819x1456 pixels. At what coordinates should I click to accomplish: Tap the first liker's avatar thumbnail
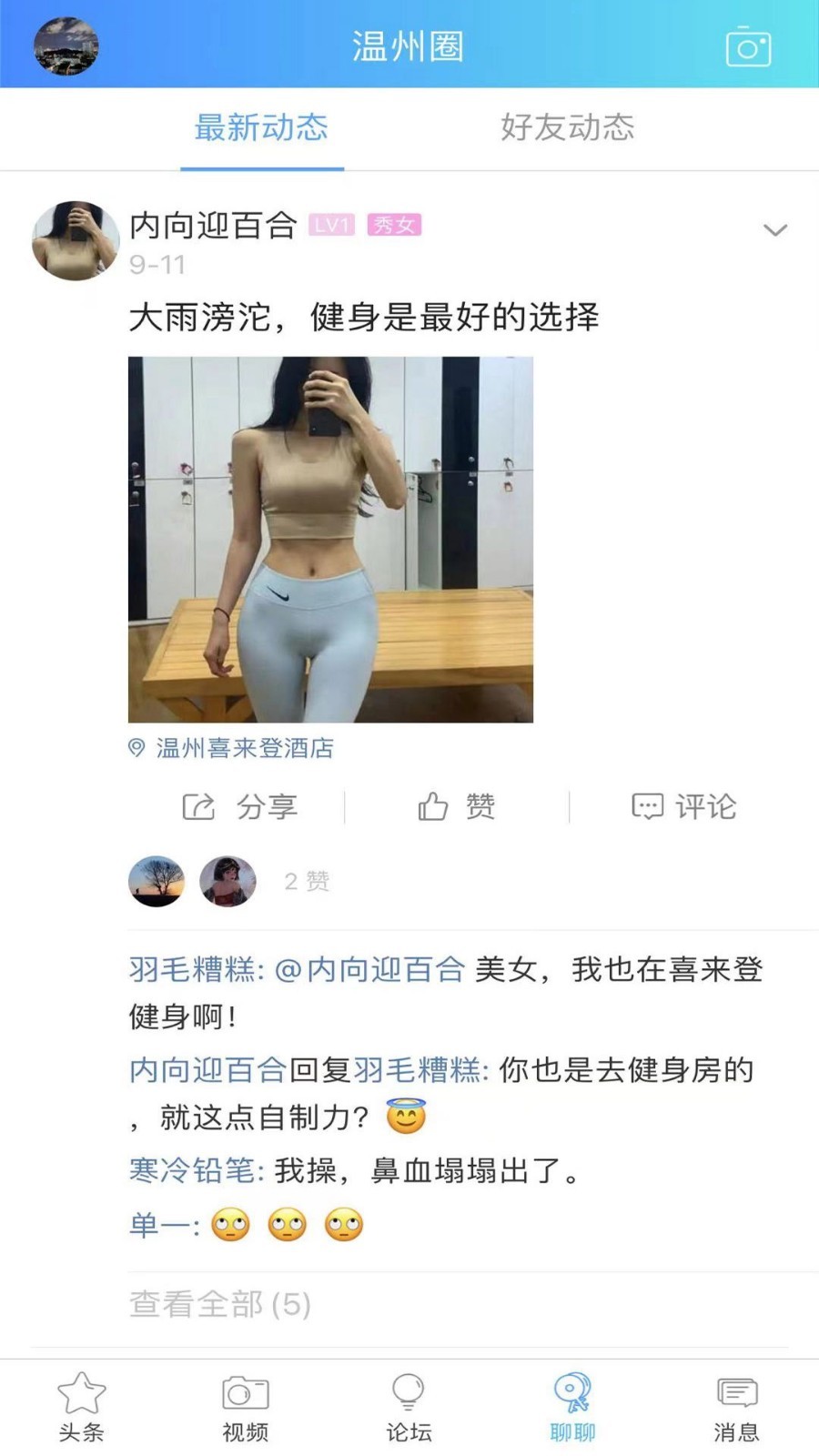pos(157,880)
